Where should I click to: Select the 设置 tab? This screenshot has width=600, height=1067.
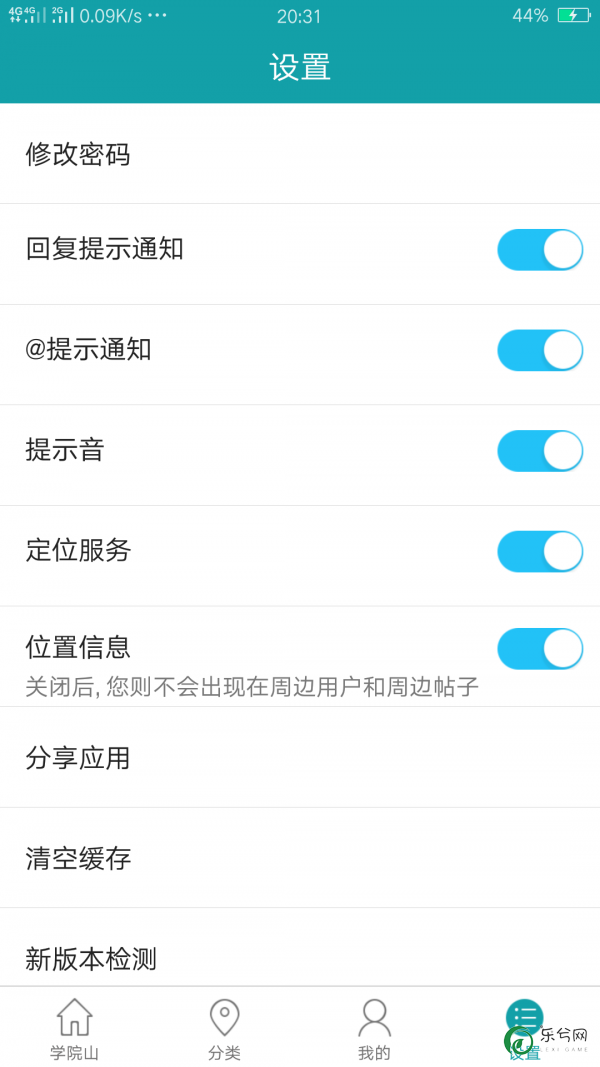coord(524,1028)
